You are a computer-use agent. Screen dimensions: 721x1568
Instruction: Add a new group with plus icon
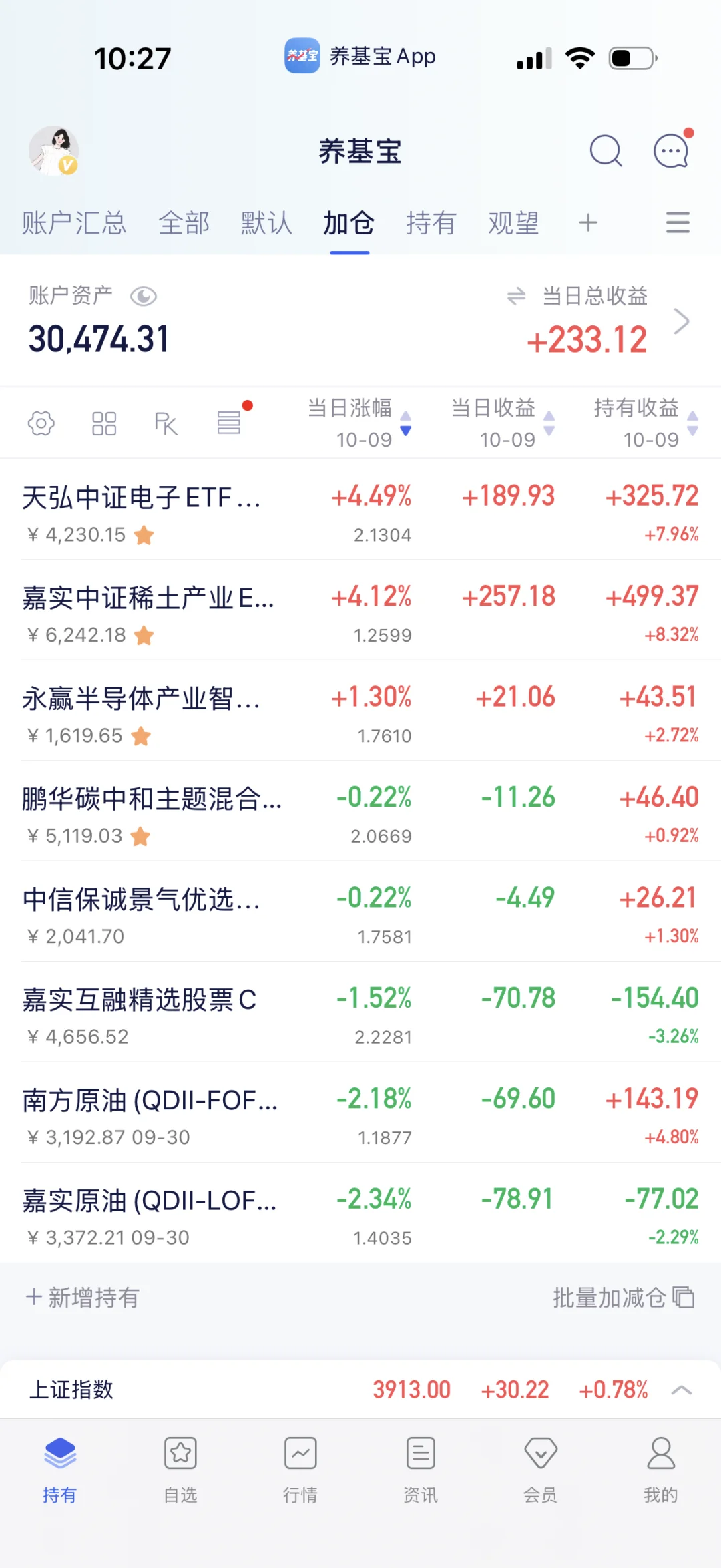pyautogui.click(x=588, y=222)
